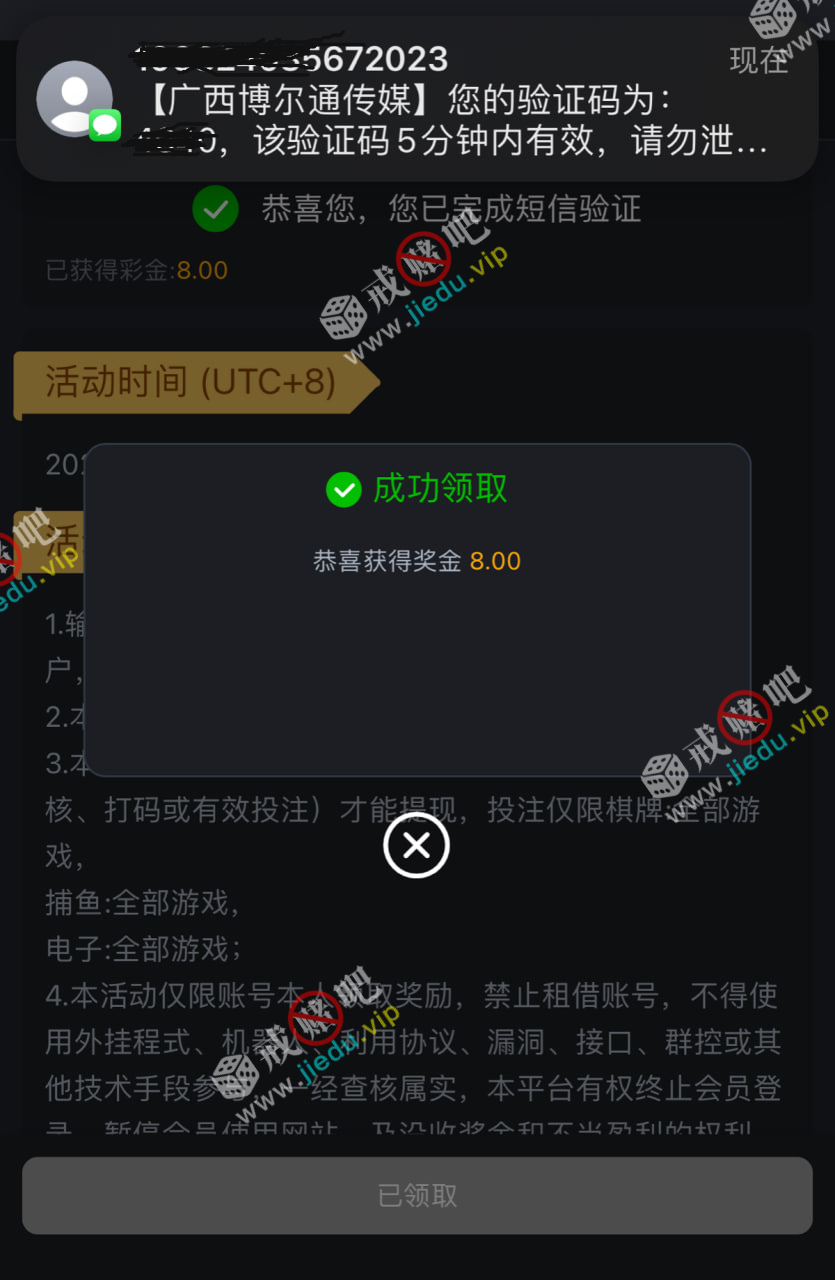
Task: Close the 成功领取 reward dialog
Action: click(416, 846)
